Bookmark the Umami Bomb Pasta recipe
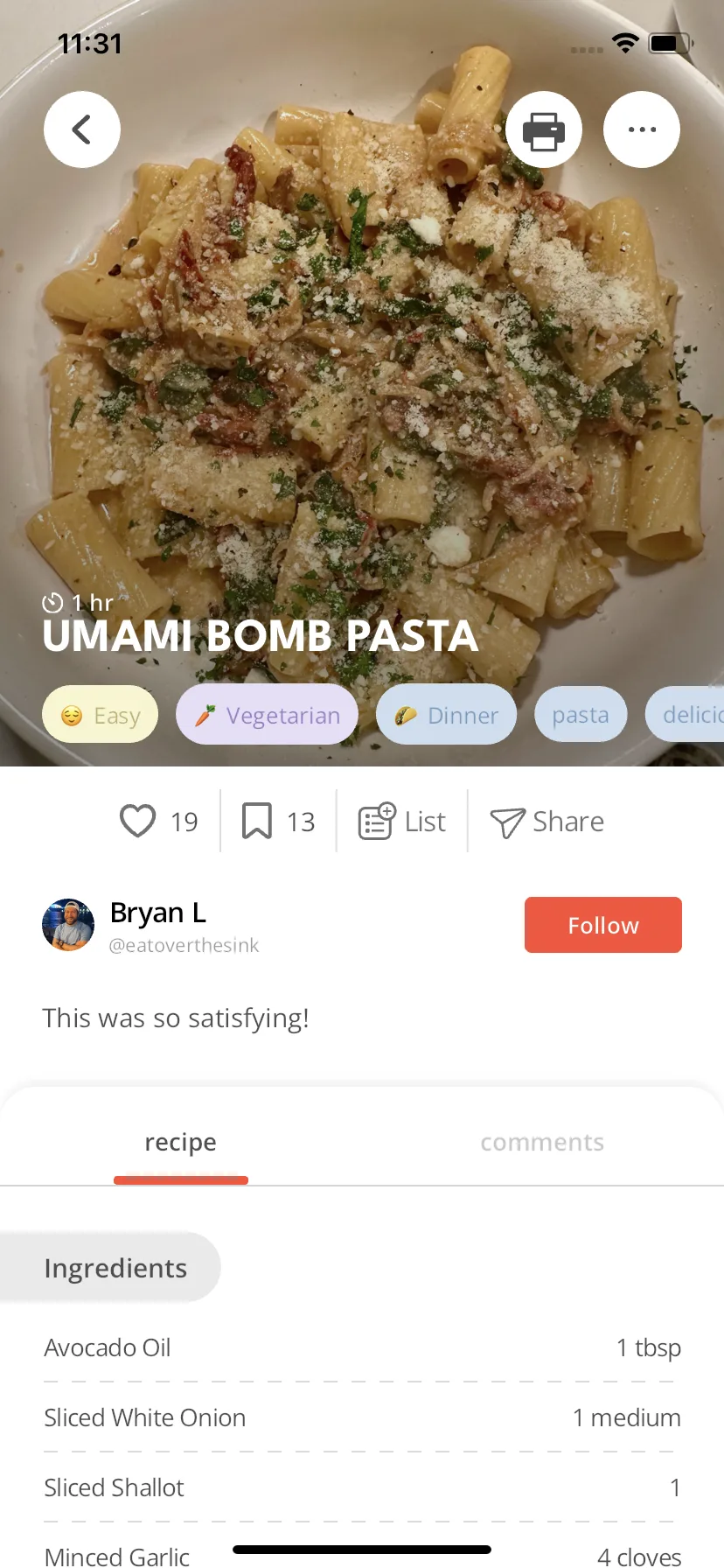724x1568 pixels. (257, 821)
